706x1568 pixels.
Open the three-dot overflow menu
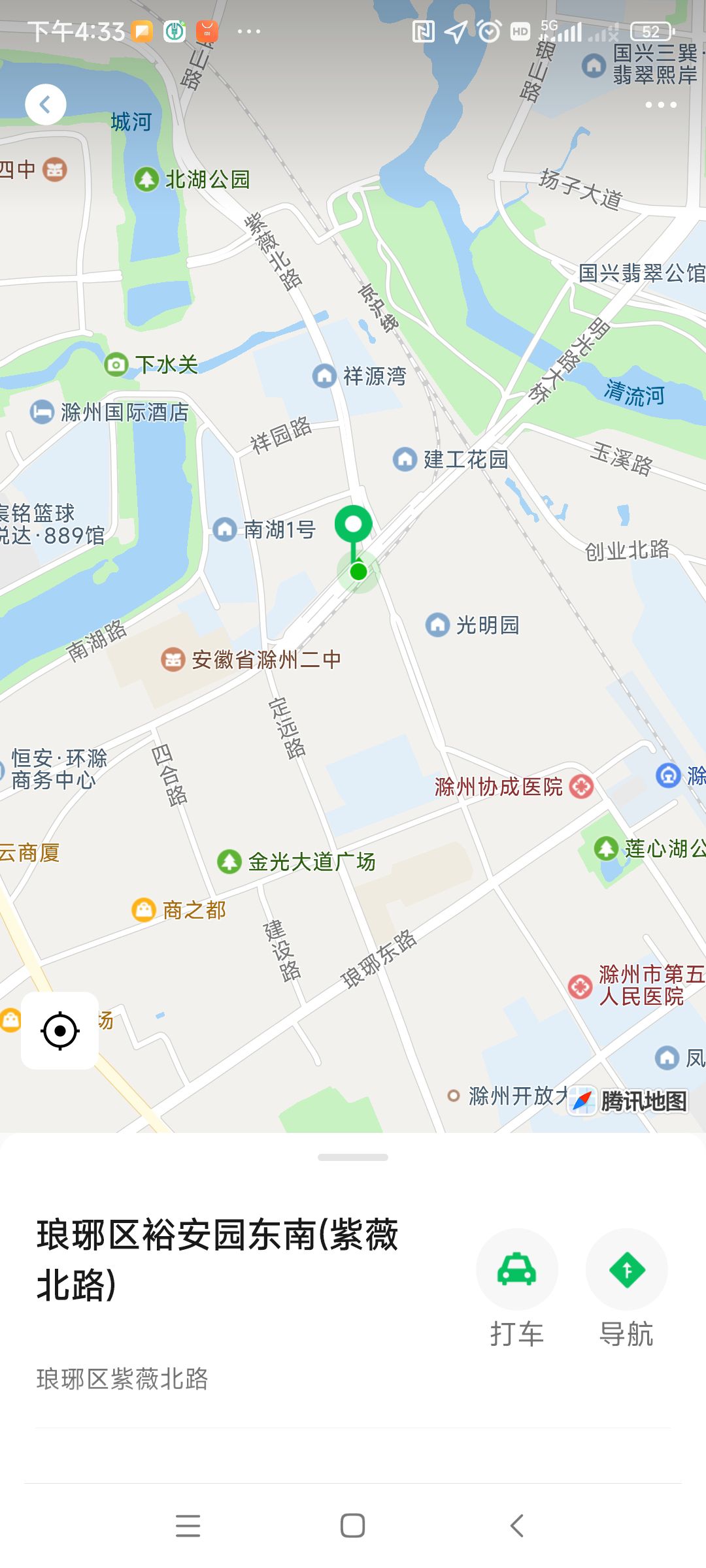coord(660,105)
